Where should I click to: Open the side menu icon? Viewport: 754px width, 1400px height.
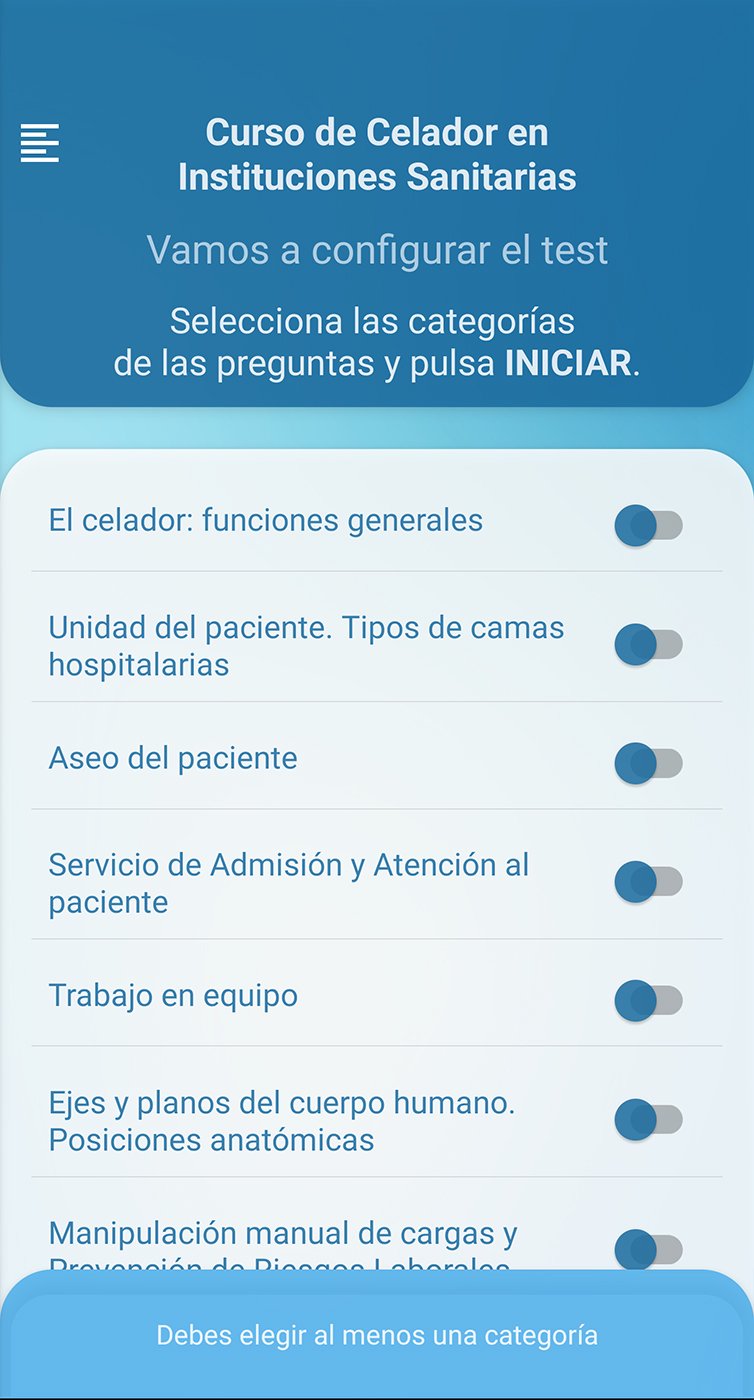40,143
